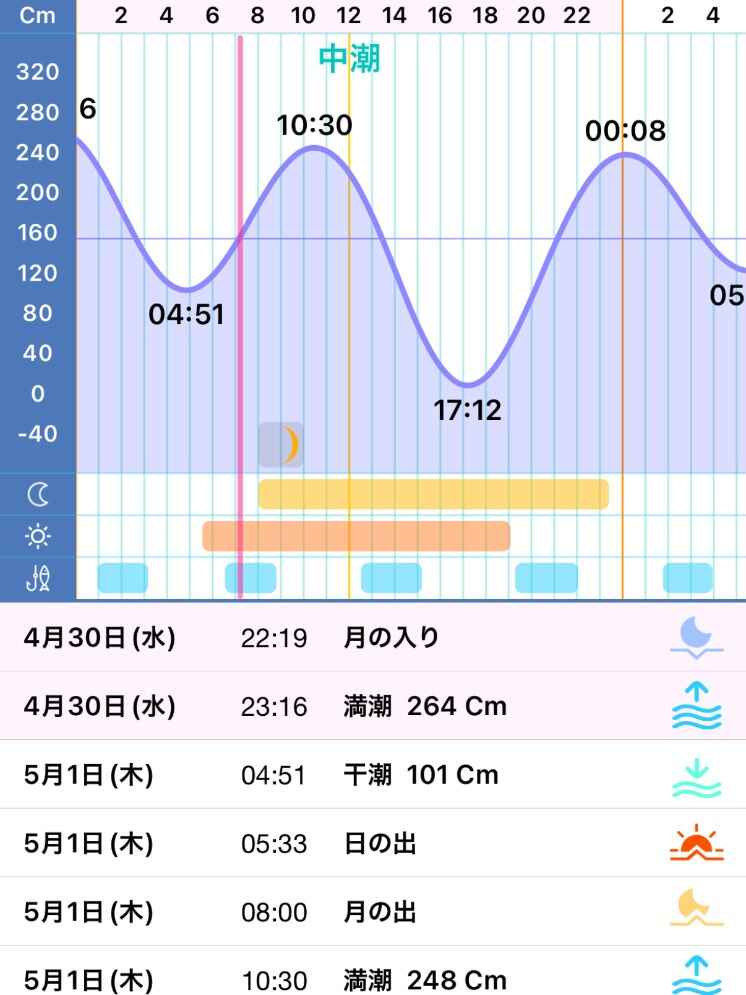This screenshot has width=746, height=995.
Task: Select the 08:00 月の出 row
Action: pos(373,912)
